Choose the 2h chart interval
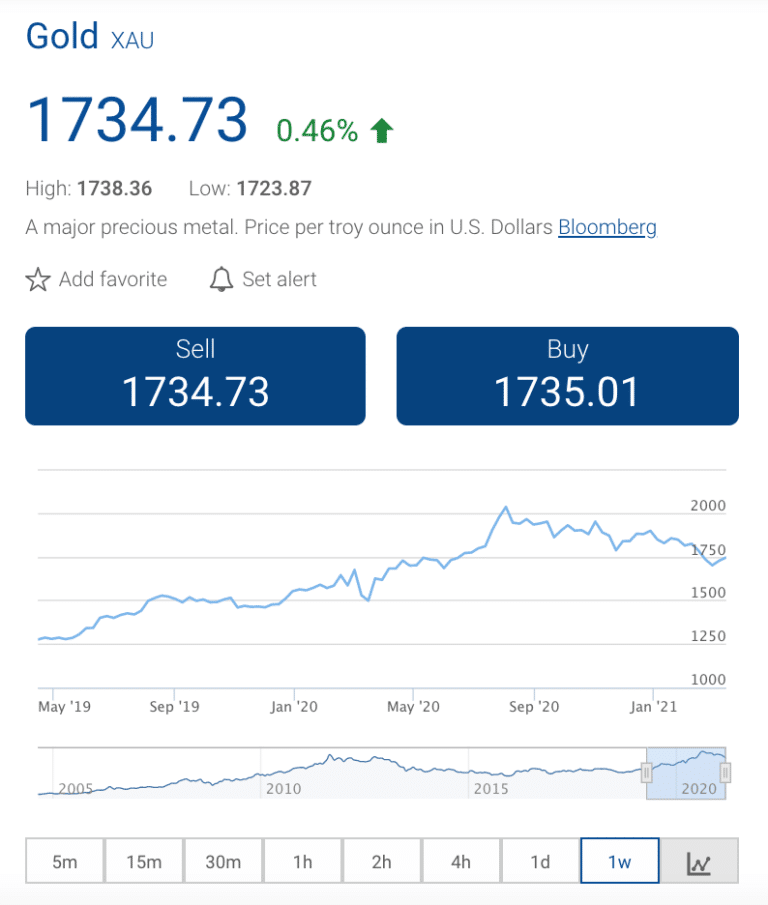The image size is (768, 905). coord(381,860)
